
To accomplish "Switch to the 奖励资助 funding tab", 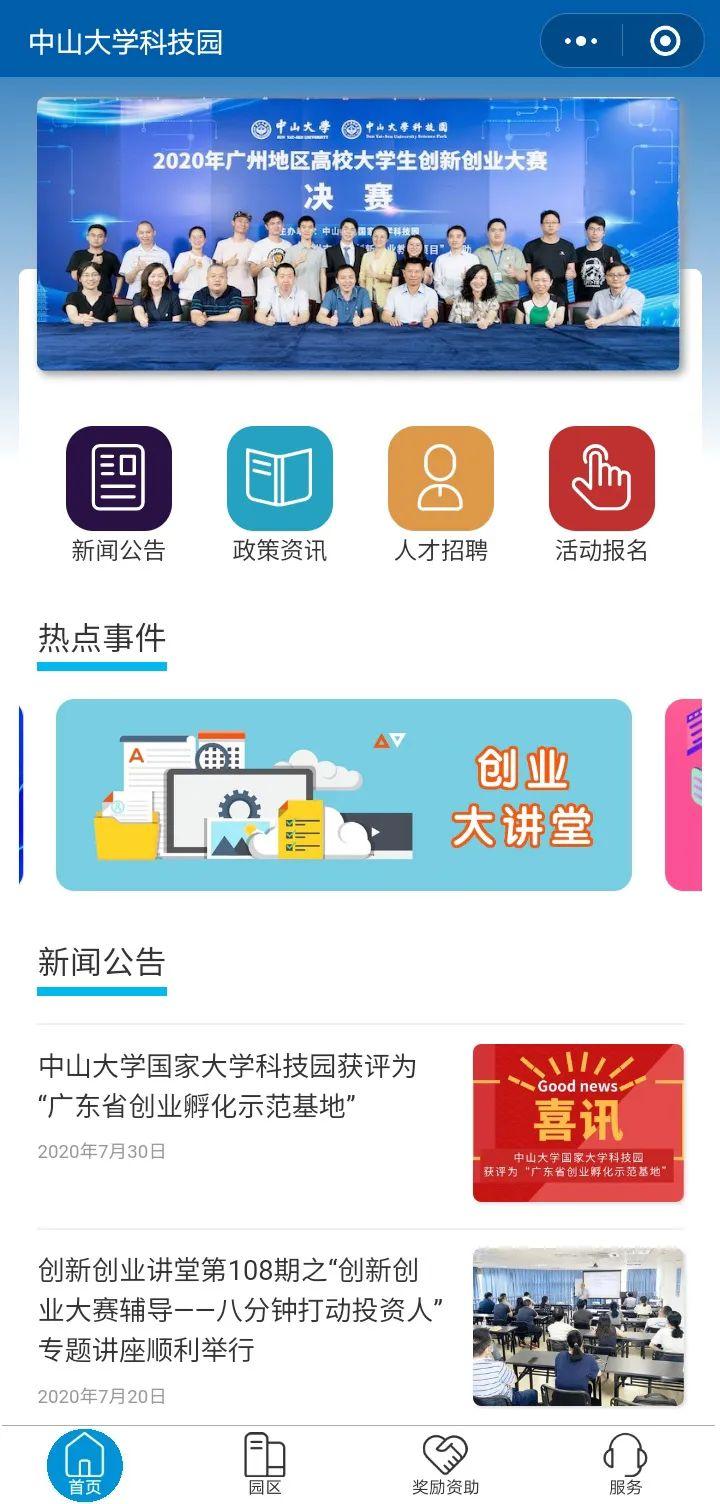I will point(445,1465).
